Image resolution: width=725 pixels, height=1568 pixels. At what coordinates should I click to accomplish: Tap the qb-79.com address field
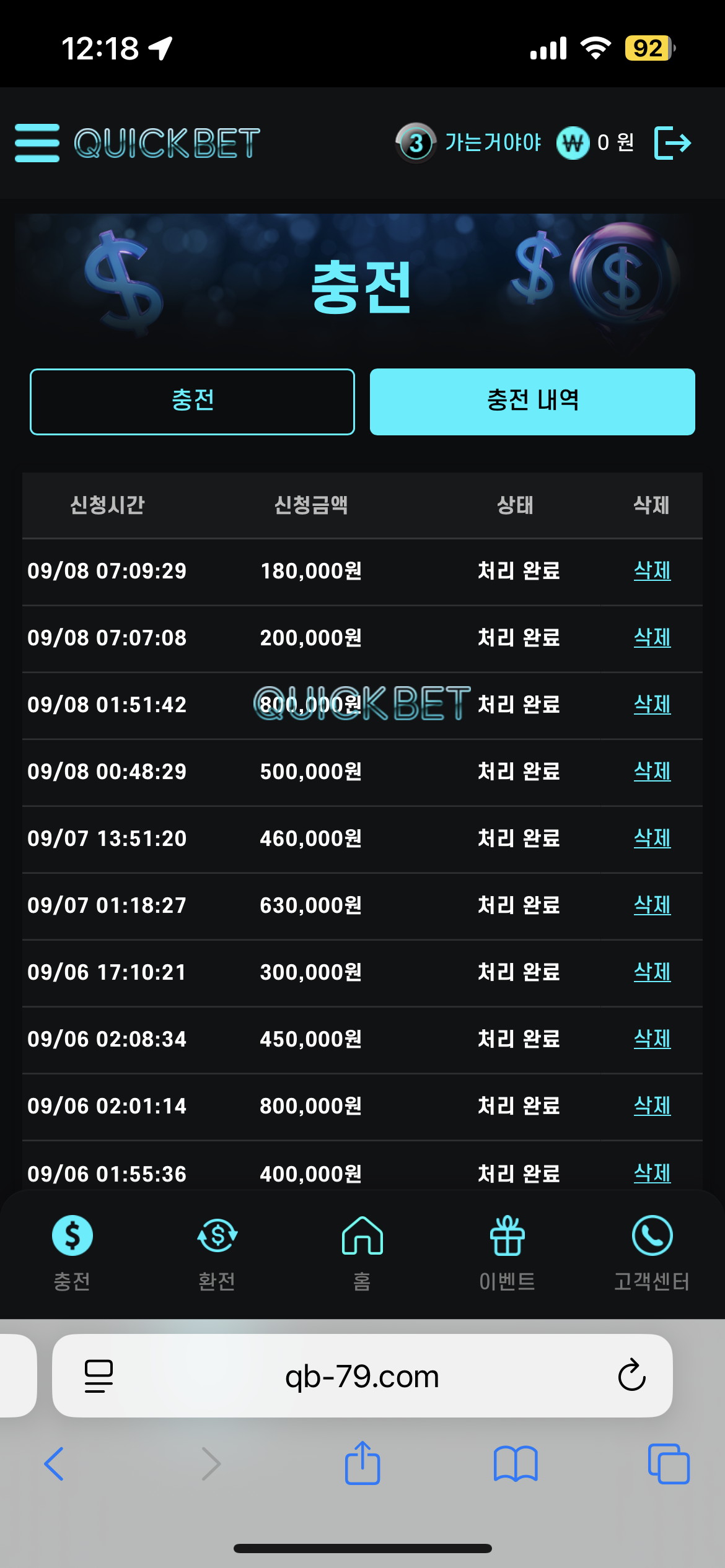(362, 1376)
